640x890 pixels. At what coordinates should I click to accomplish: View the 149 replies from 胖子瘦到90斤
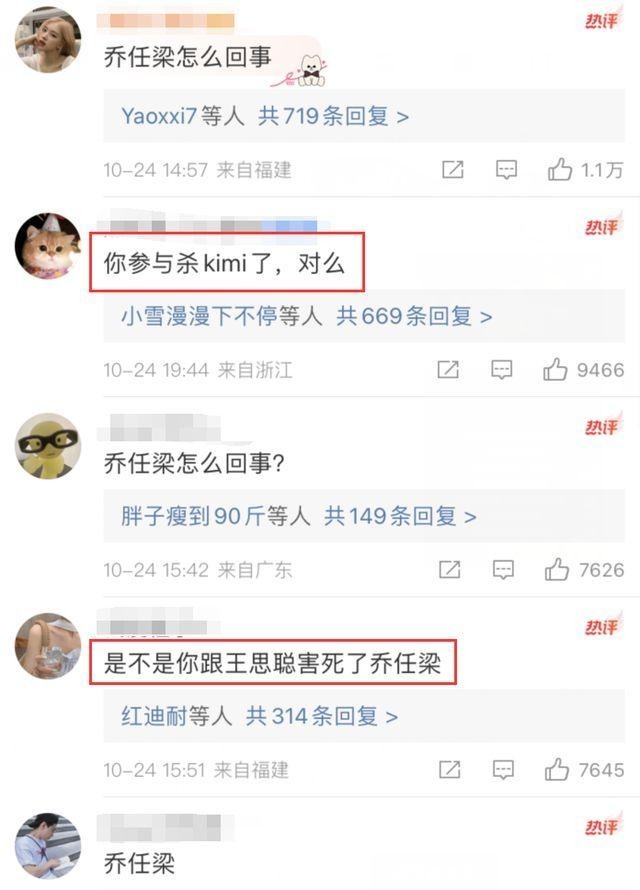400,517
